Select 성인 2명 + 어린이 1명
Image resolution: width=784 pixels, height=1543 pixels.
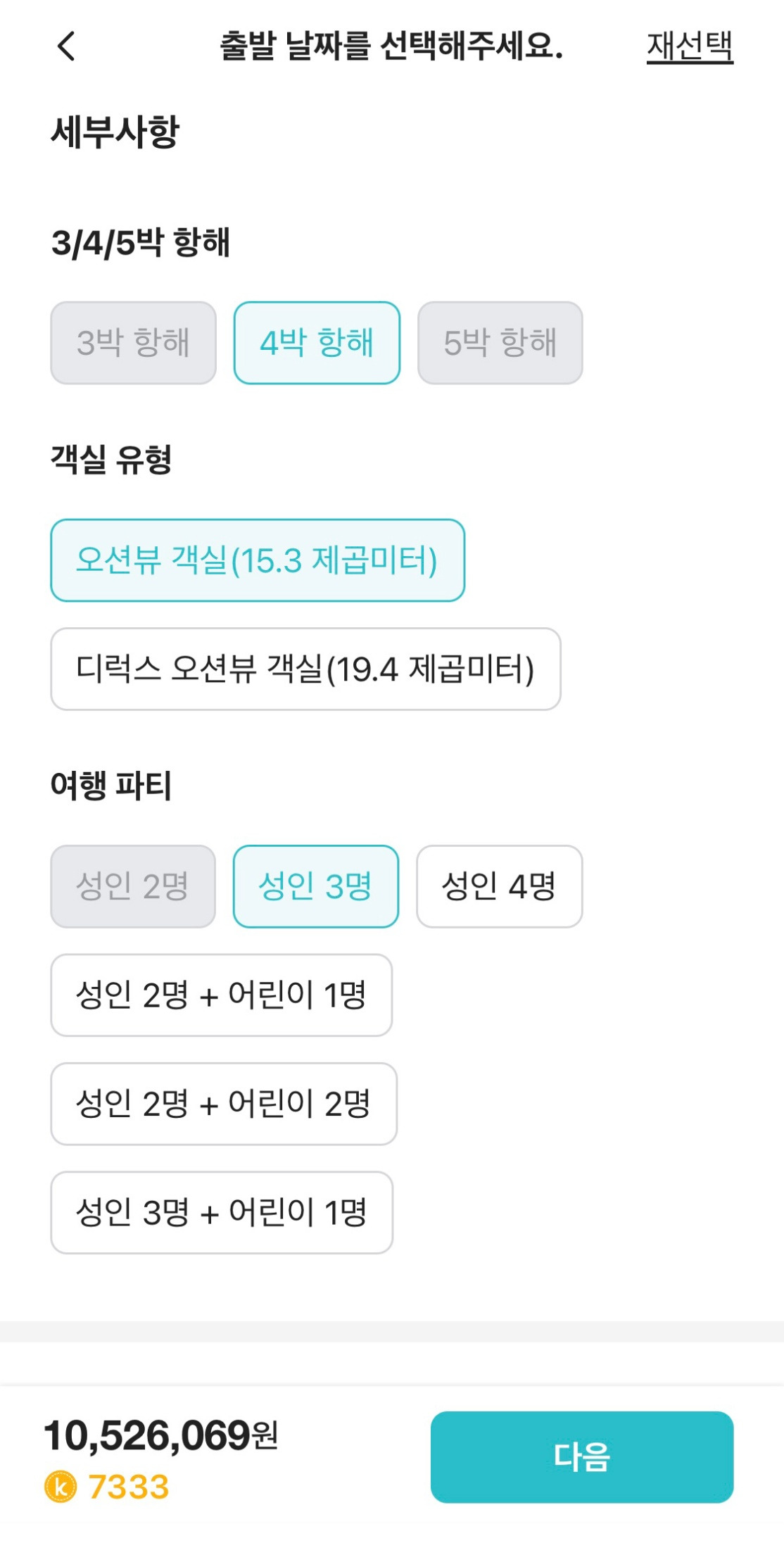coord(222,995)
